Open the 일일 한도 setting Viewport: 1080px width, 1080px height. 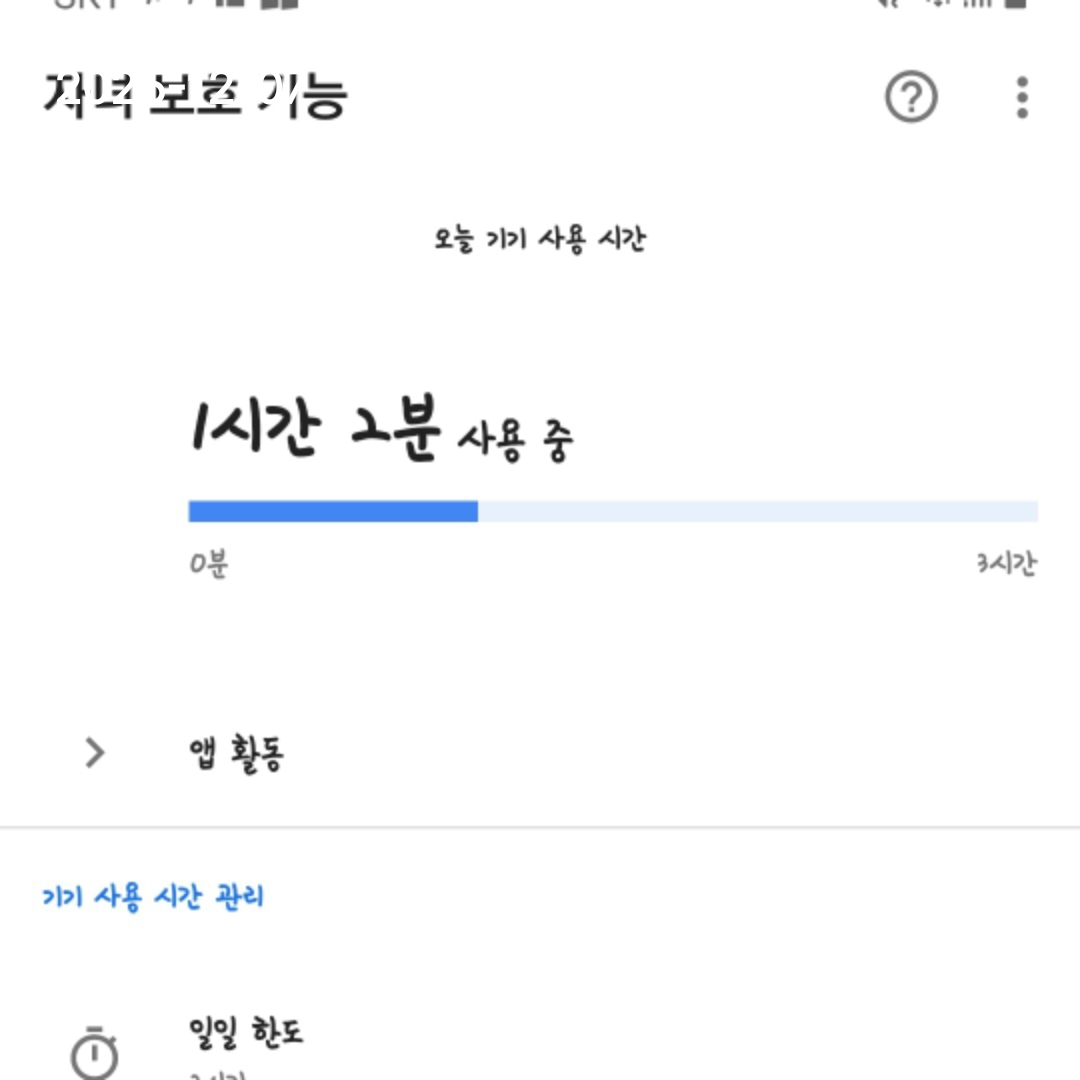coord(246,1033)
